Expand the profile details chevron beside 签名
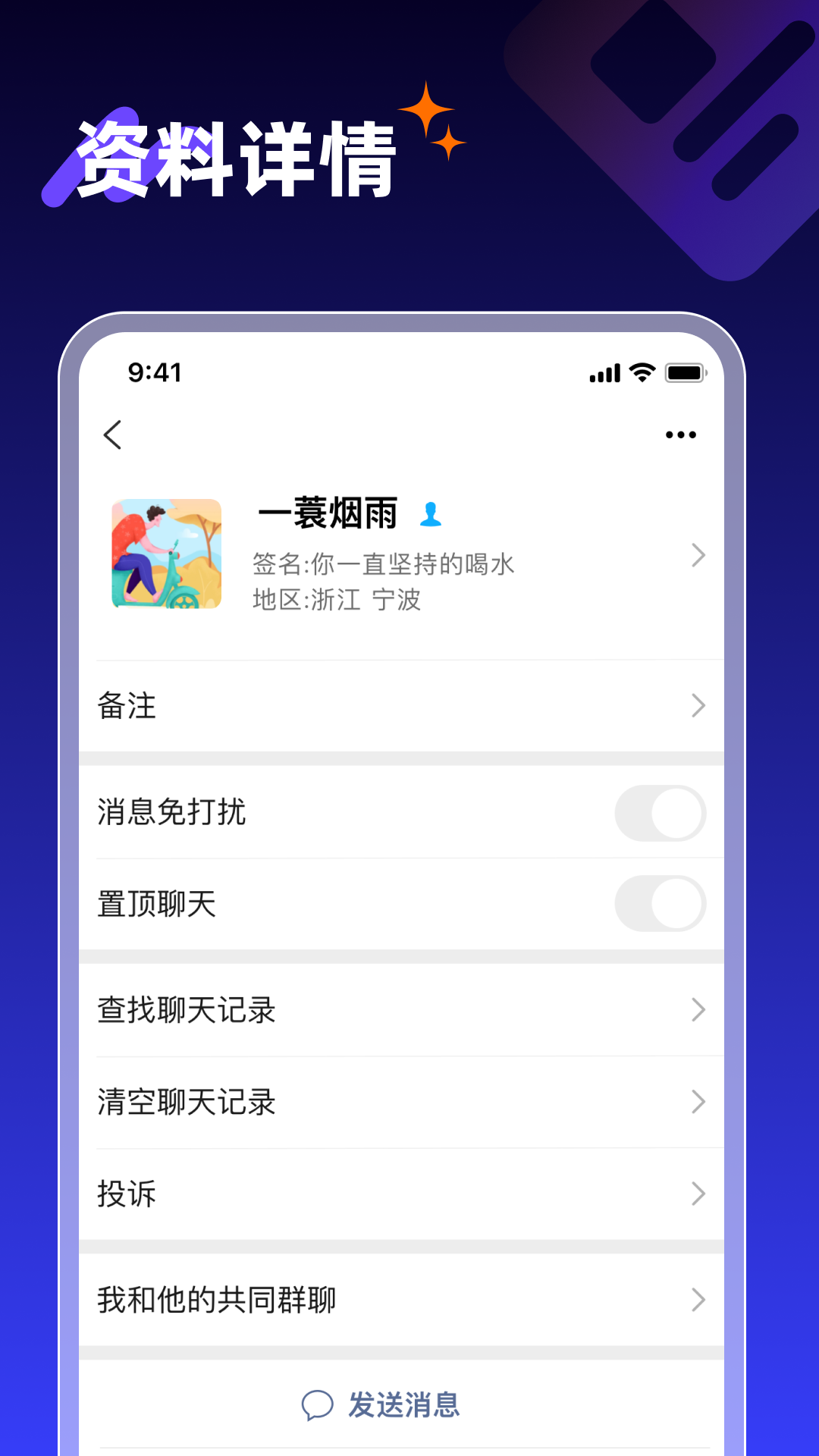 [x=698, y=556]
